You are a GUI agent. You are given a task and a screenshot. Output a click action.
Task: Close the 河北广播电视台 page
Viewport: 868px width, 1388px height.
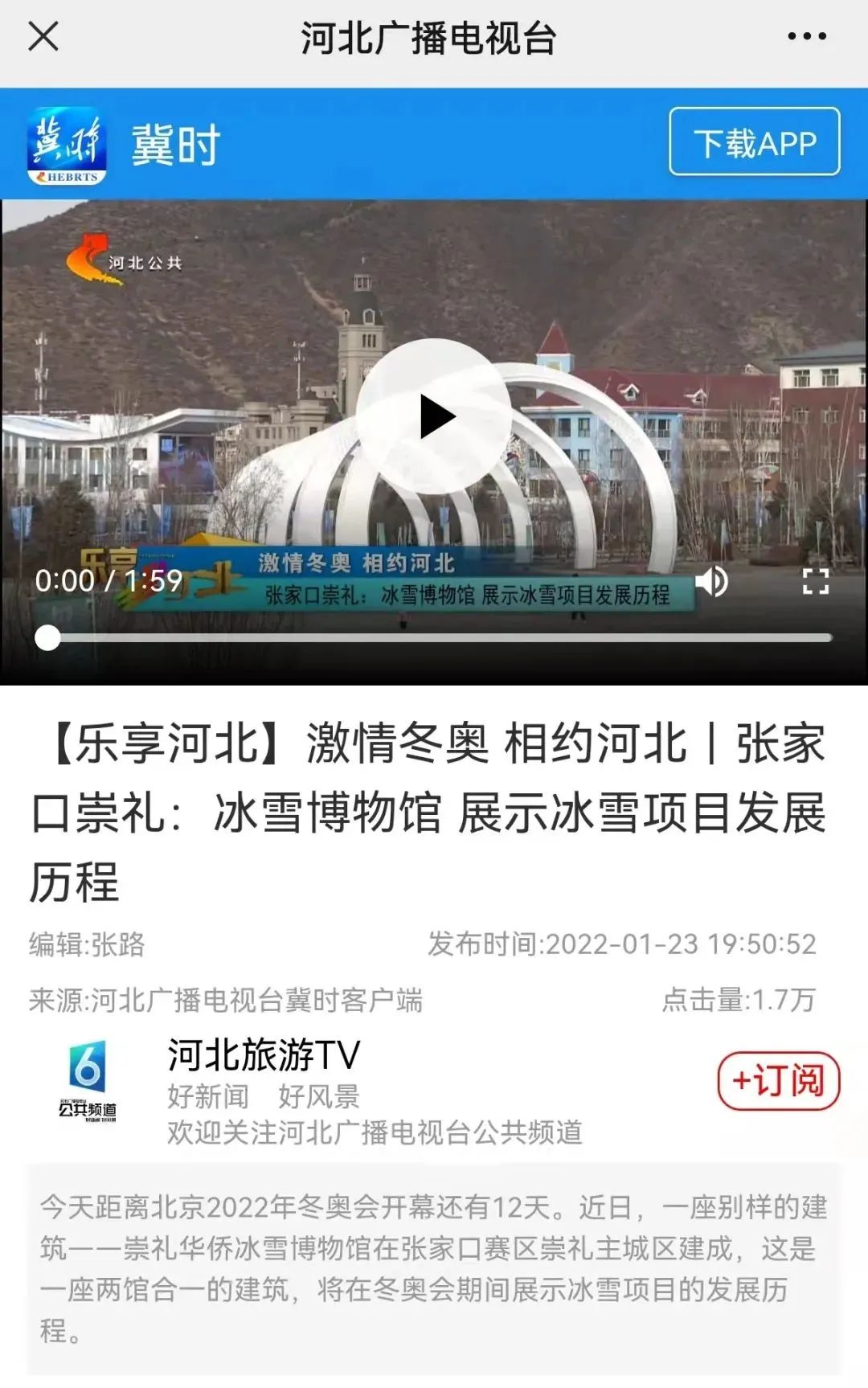pos(43,36)
